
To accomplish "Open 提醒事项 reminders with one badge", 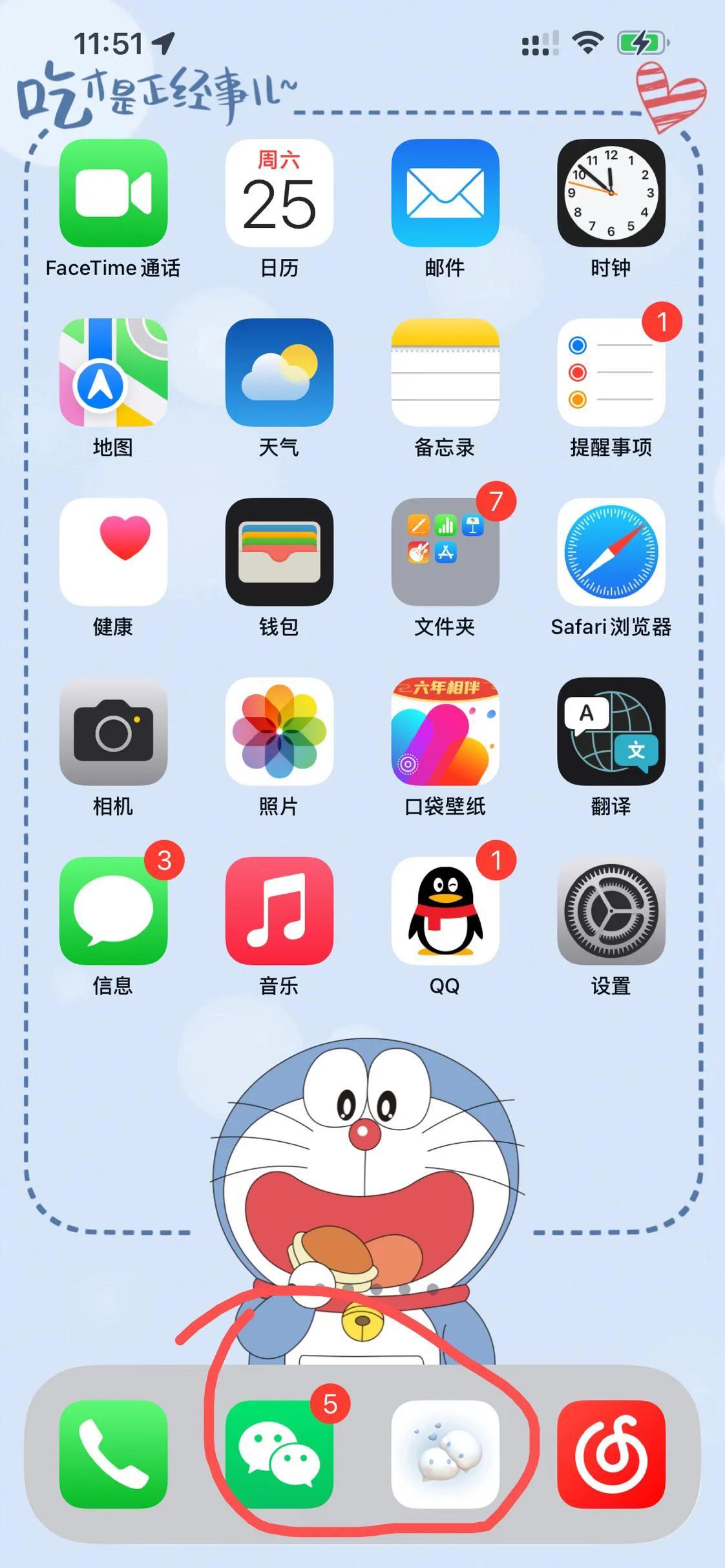I will pyautogui.click(x=611, y=372).
